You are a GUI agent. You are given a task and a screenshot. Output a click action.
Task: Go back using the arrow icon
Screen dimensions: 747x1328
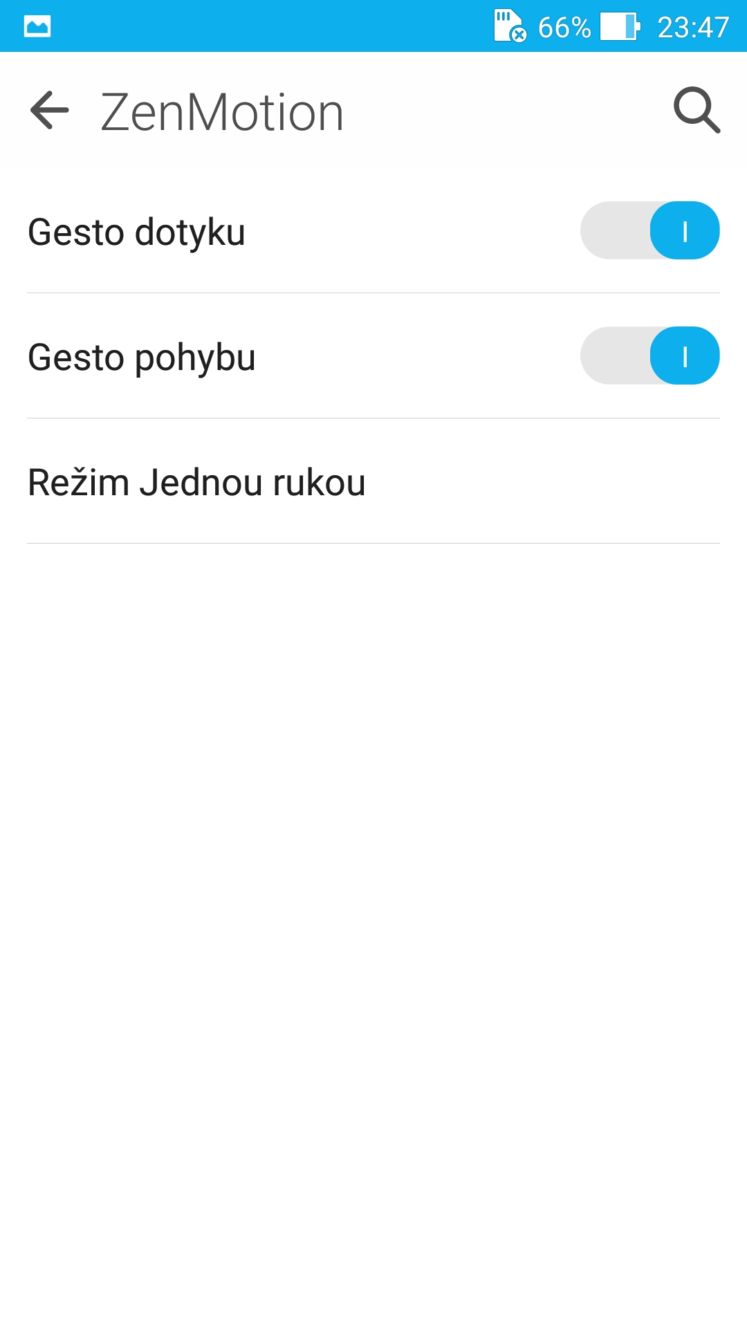click(49, 110)
